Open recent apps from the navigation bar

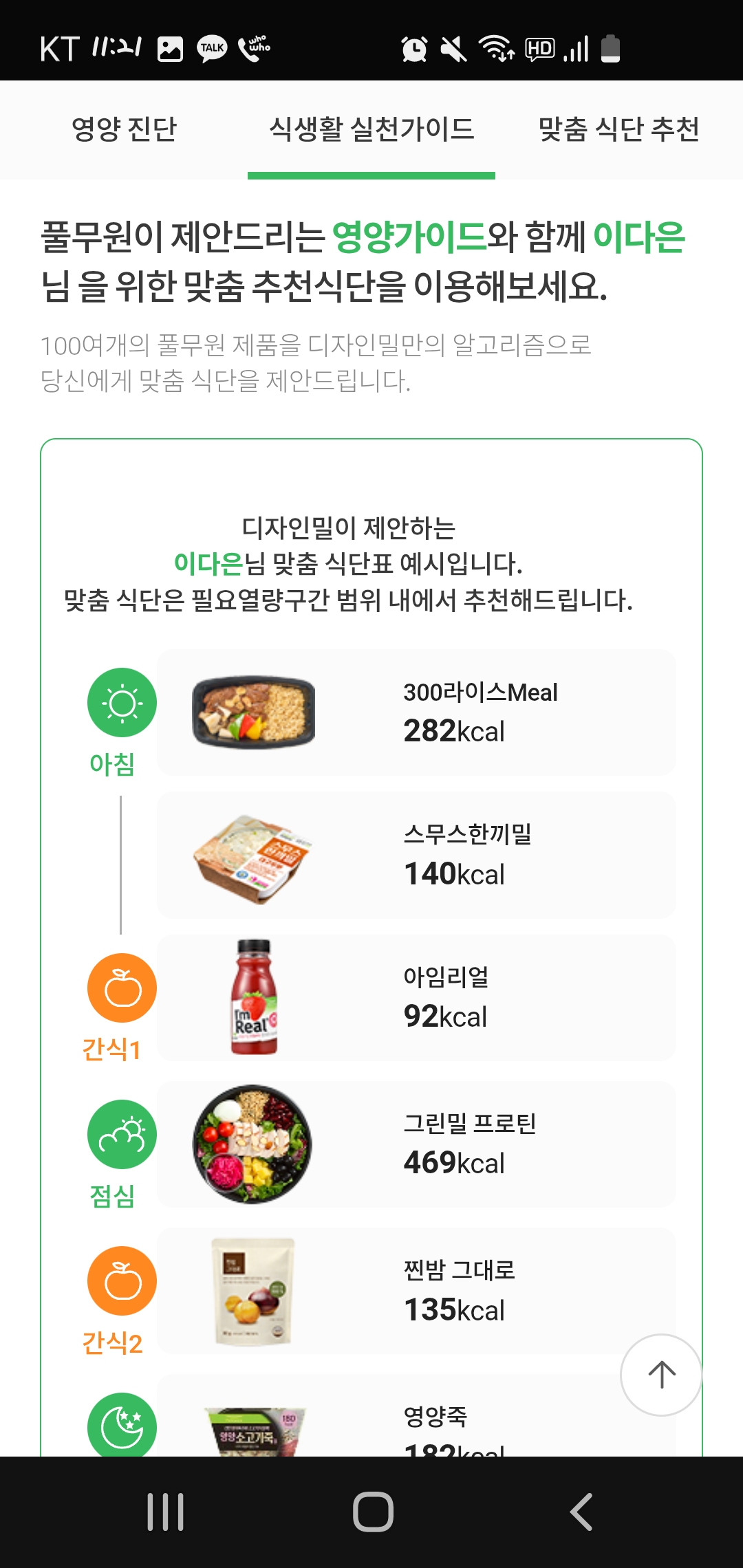tap(166, 1512)
